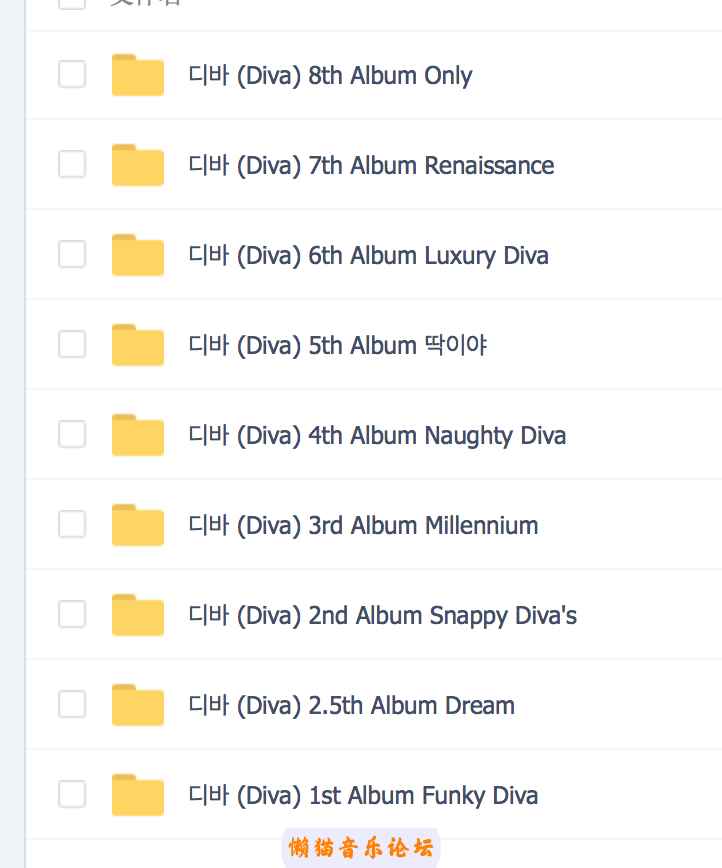Open the 7th Album Renaissance folder

click(371, 166)
